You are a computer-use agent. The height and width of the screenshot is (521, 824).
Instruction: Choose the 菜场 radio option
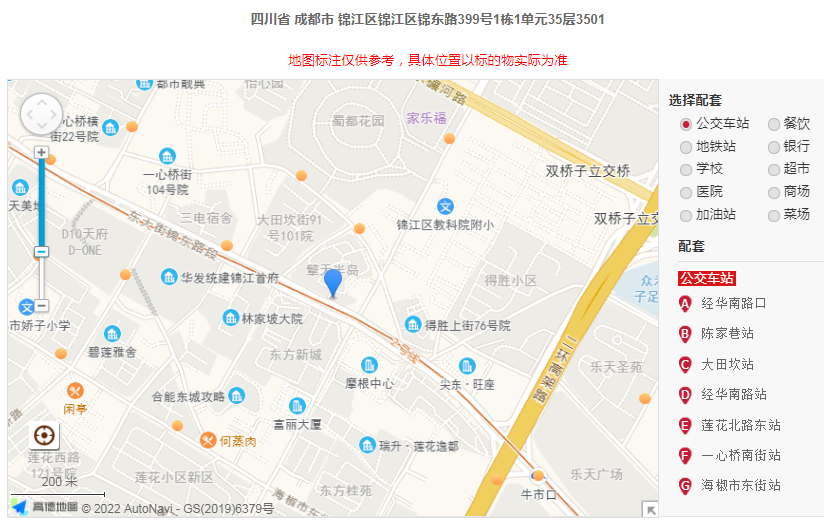pyautogui.click(x=774, y=215)
